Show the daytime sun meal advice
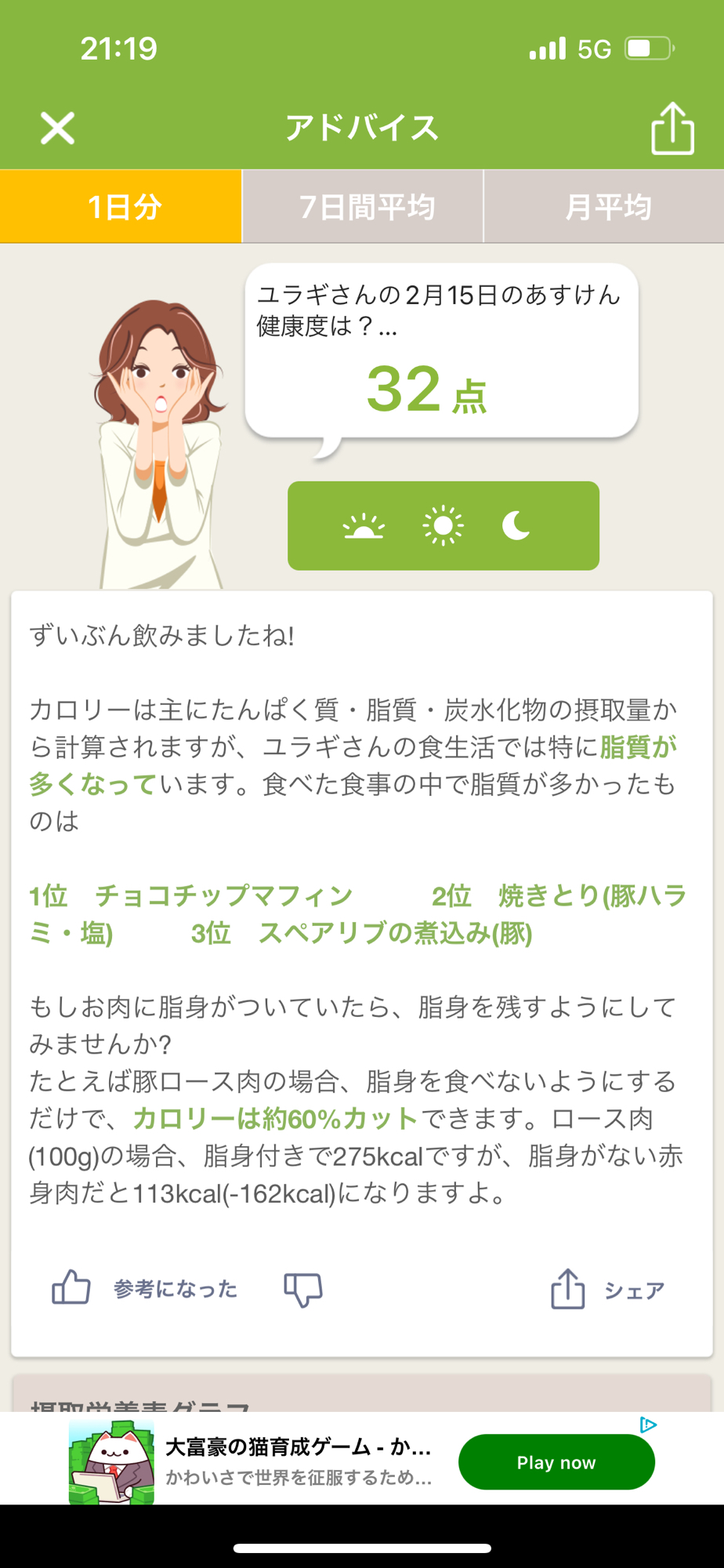This screenshot has height=1568, width=724. [x=443, y=526]
